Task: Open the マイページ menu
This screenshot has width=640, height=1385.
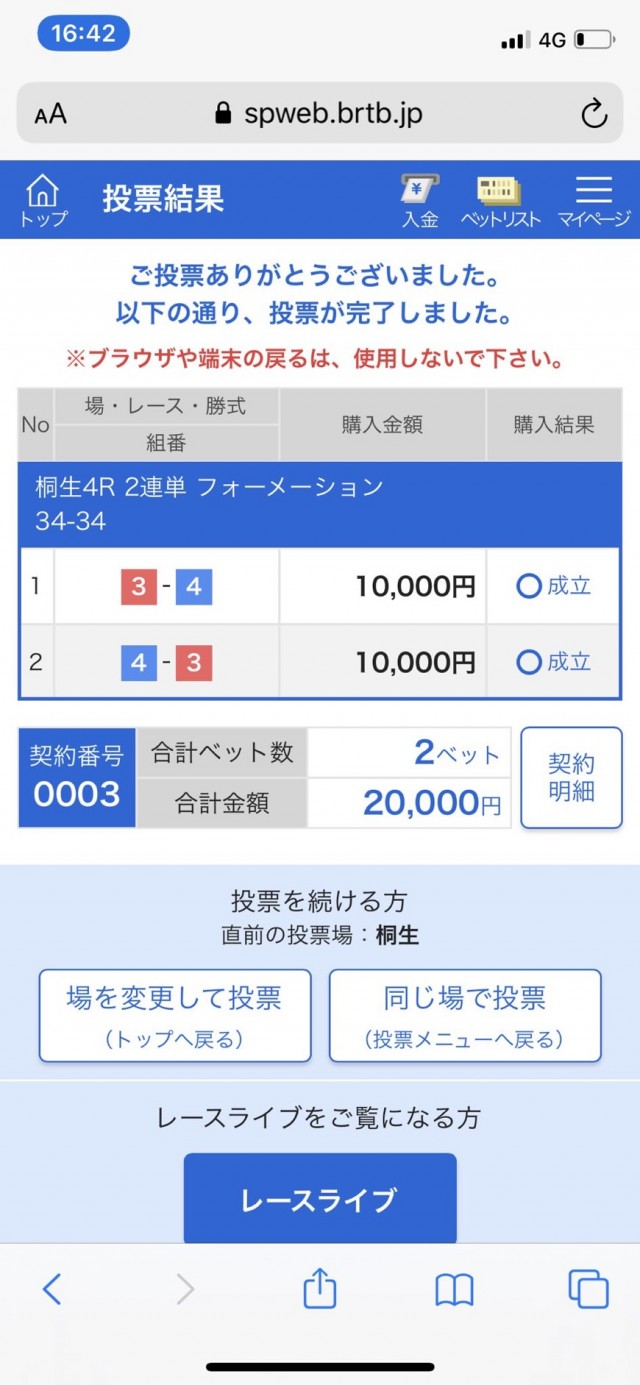Action: [594, 200]
